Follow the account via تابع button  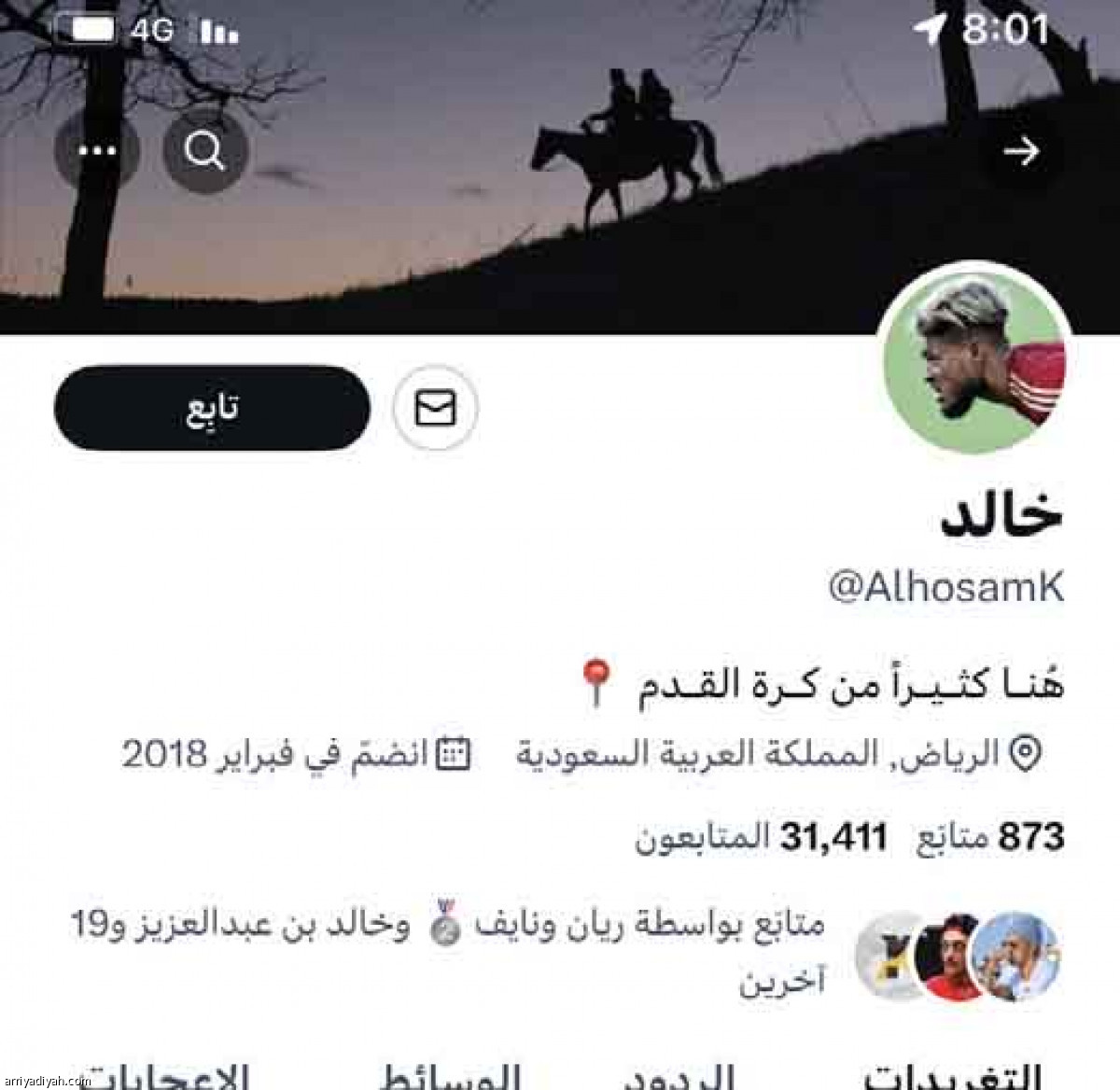212,409
